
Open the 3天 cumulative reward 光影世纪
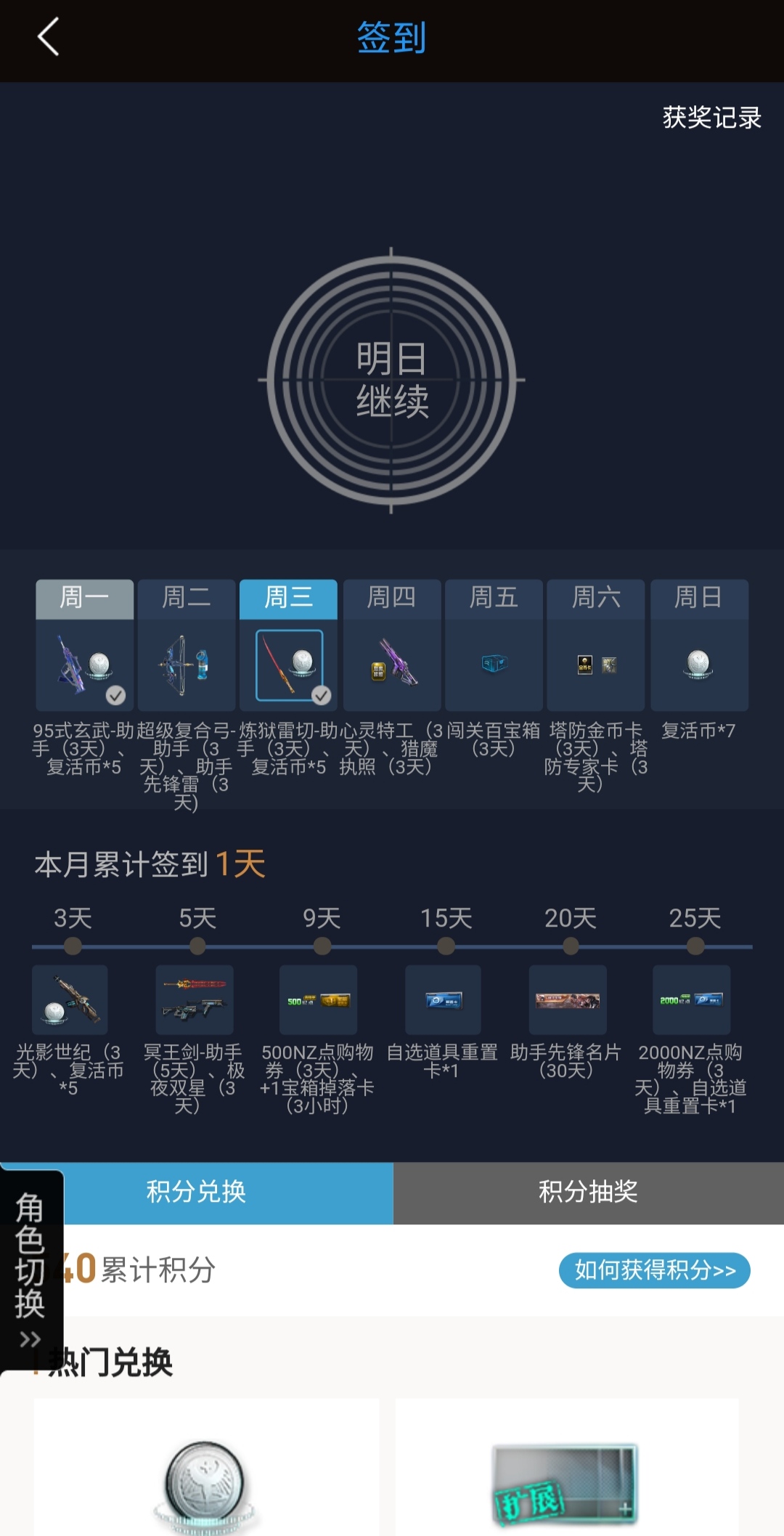(x=70, y=1000)
